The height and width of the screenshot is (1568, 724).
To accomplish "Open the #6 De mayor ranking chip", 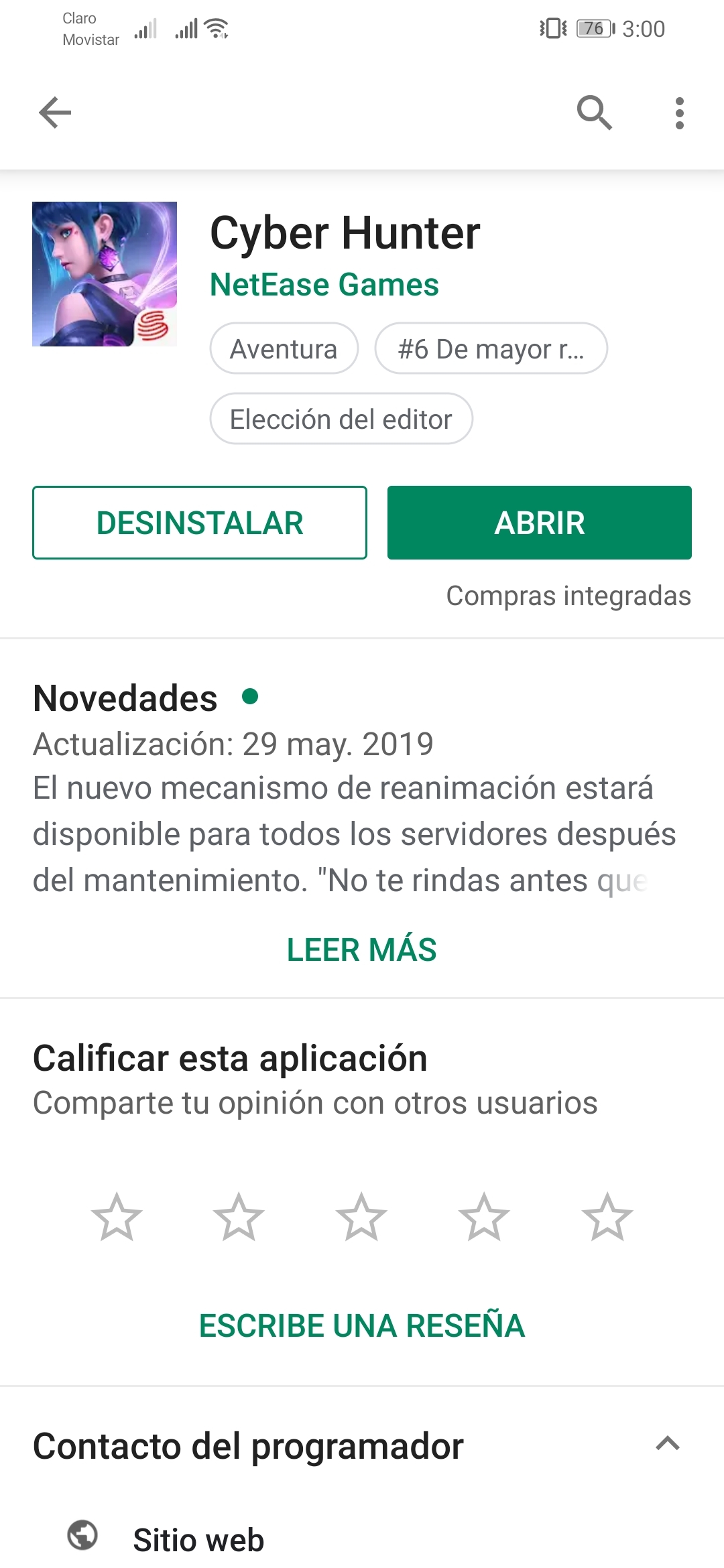I will coord(491,348).
